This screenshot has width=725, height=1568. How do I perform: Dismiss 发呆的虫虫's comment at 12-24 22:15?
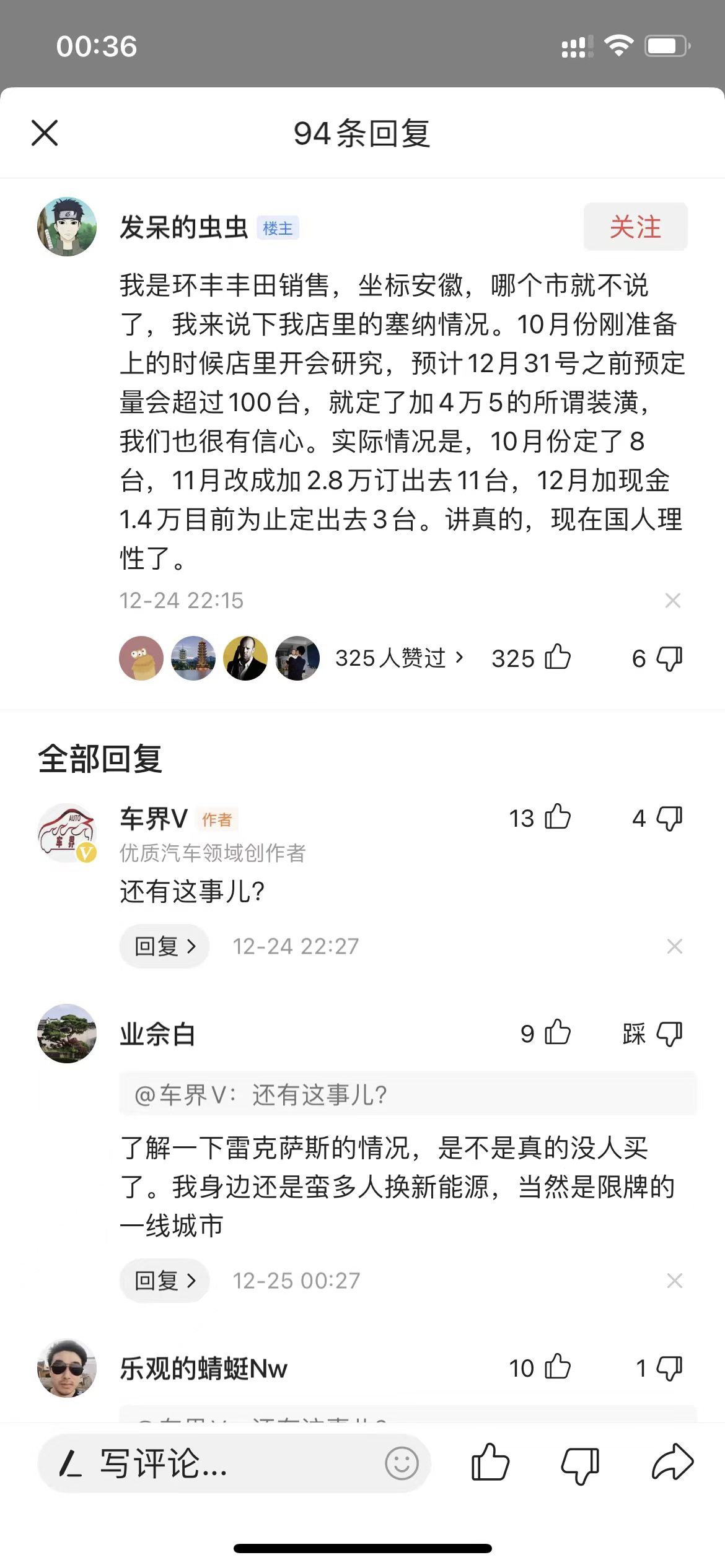click(673, 600)
